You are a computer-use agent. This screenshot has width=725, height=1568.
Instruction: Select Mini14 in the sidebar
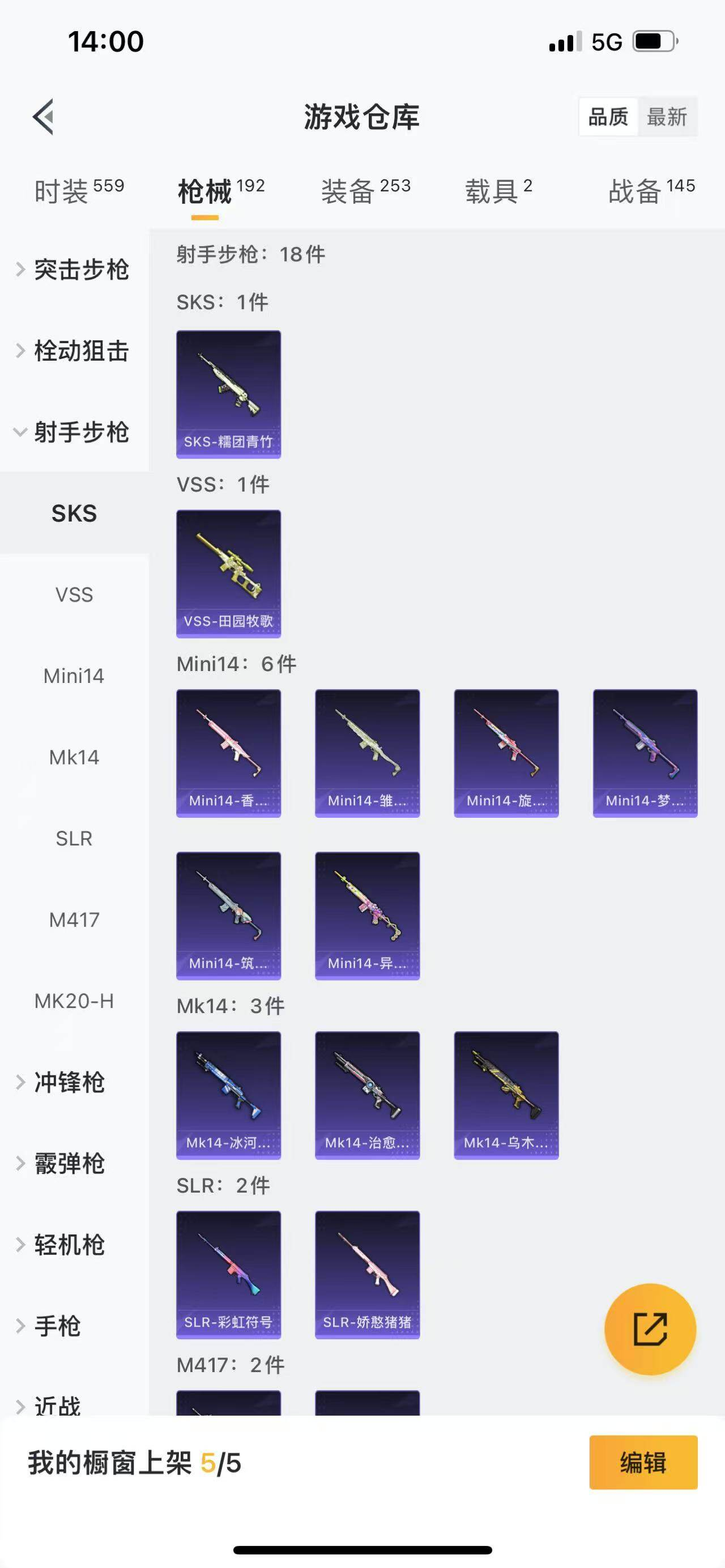(x=74, y=676)
